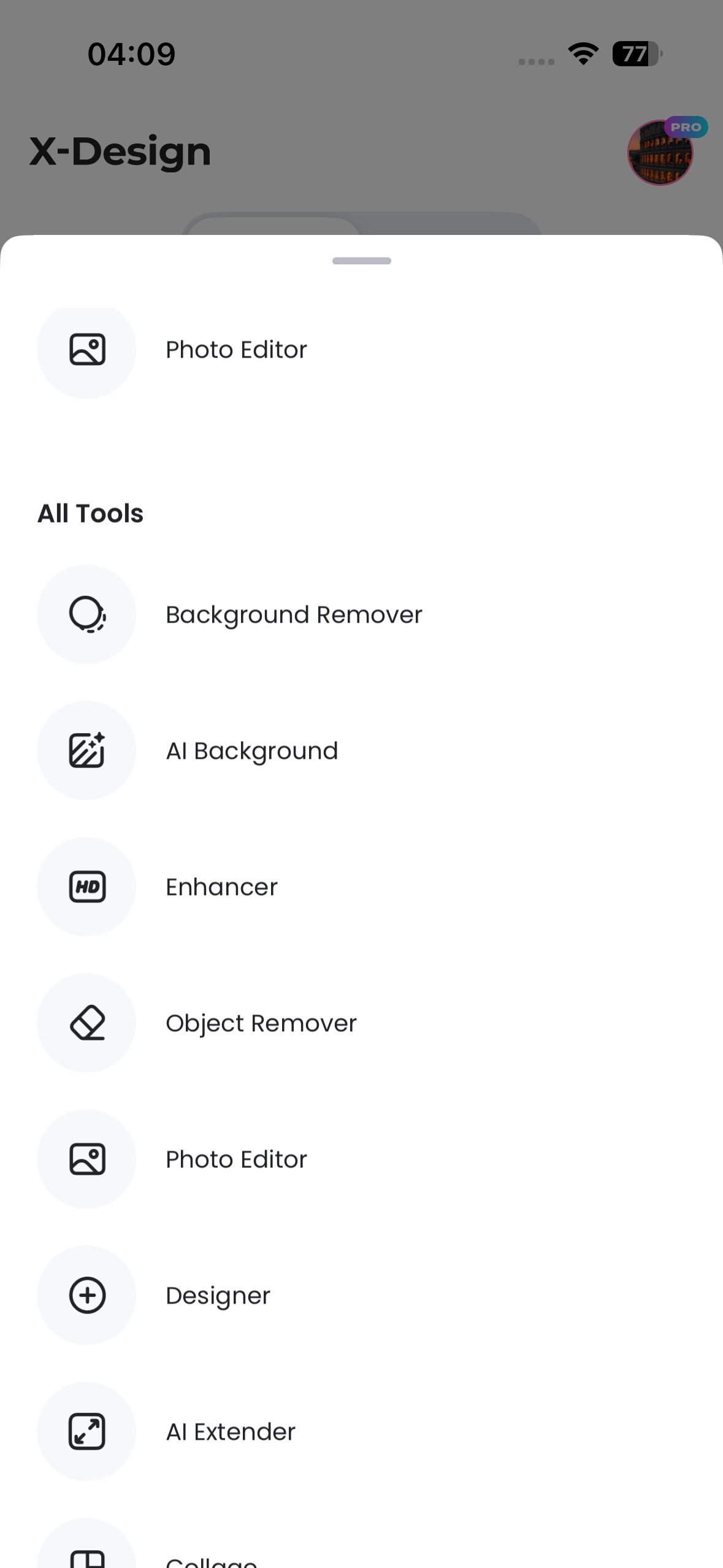Start the Designer tool
Image resolution: width=723 pixels, height=1568 pixels.
pos(218,1296)
